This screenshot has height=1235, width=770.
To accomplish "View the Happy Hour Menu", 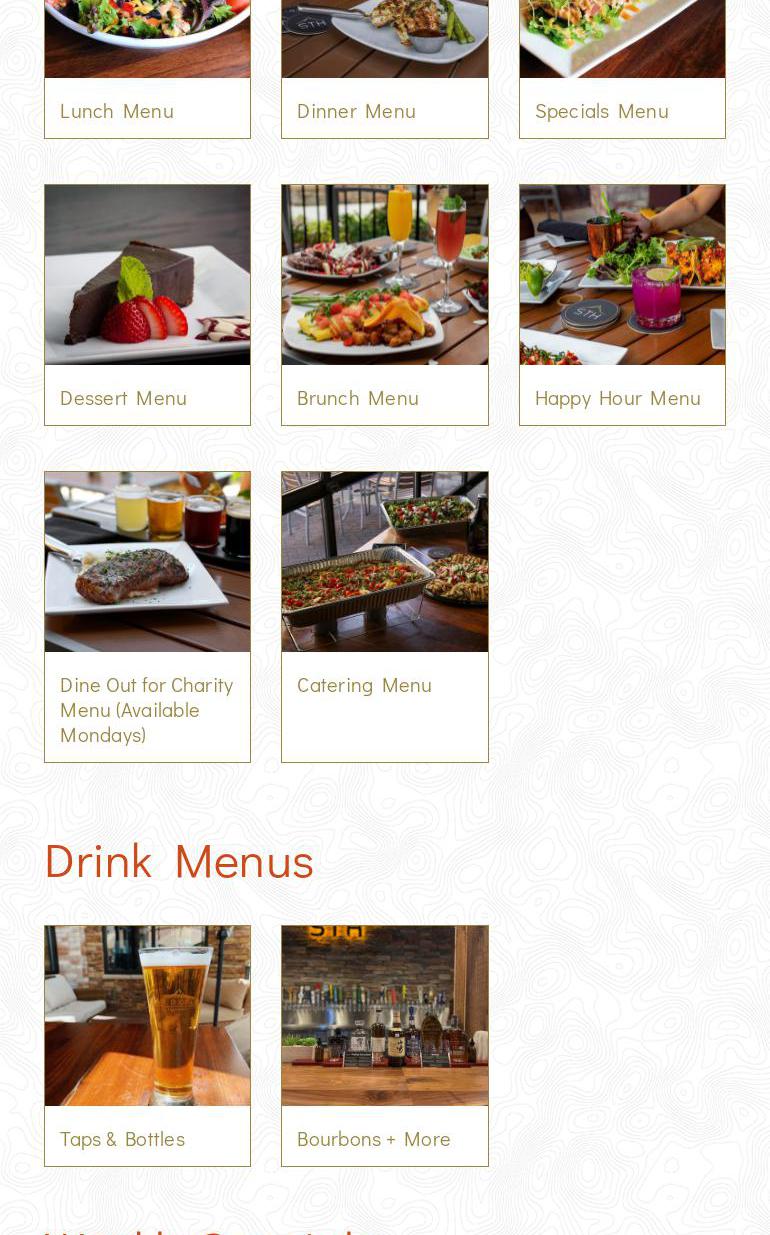I will click(x=622, y=305).
